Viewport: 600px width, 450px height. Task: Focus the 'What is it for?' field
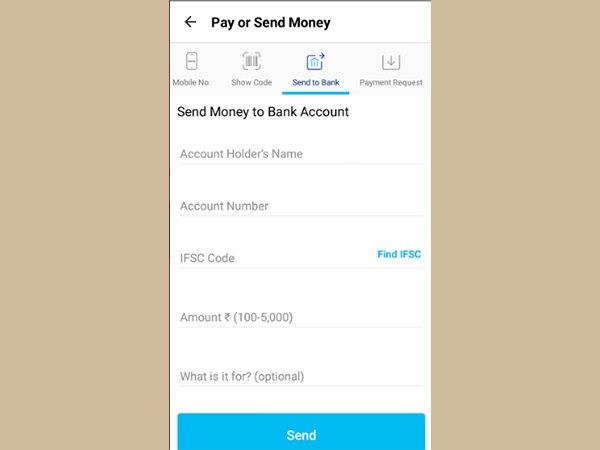(x=300, y=376)
